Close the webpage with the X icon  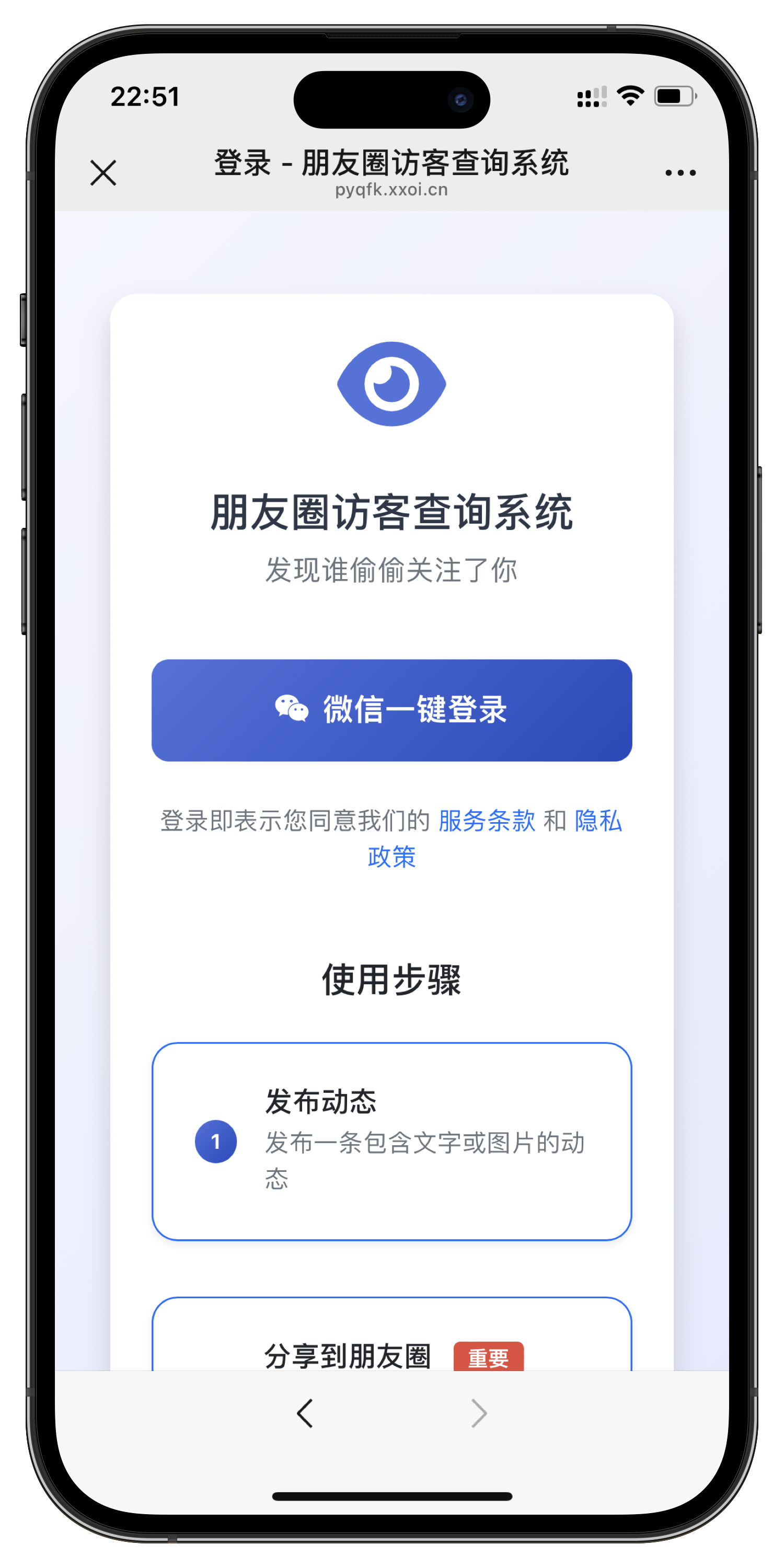(x=103, y=173)
